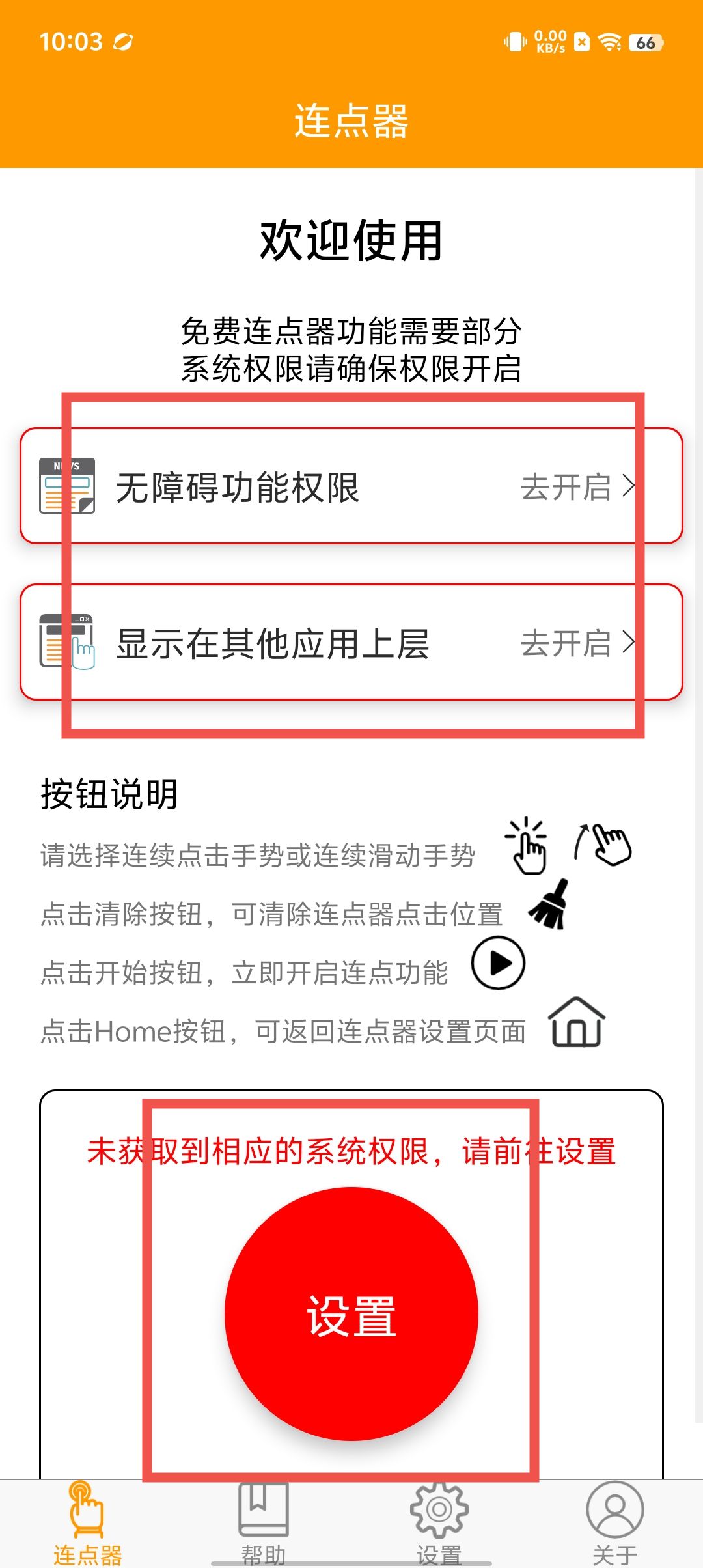Open the 无障碍功能权限 permission row
Viewport: 703px width, 1568px height.
coord(351,486)
